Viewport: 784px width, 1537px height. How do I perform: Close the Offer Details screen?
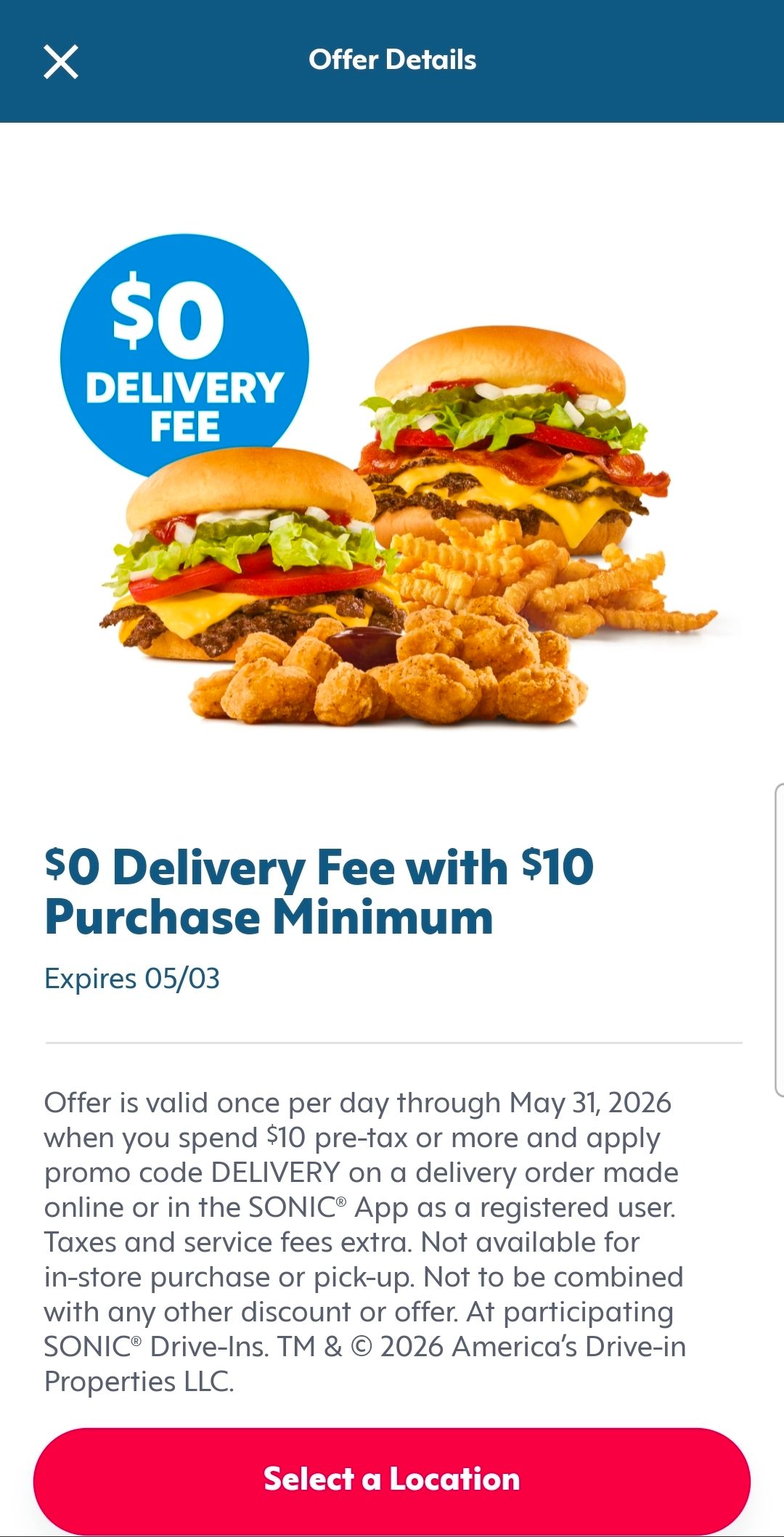[61, 61]
